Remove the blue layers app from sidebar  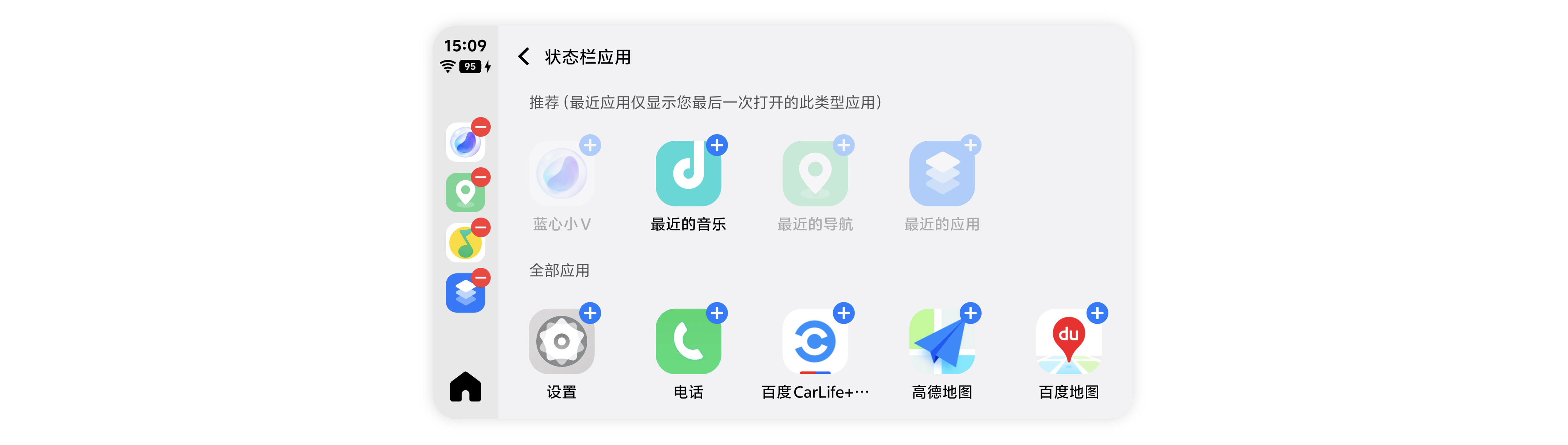point(481,278)
